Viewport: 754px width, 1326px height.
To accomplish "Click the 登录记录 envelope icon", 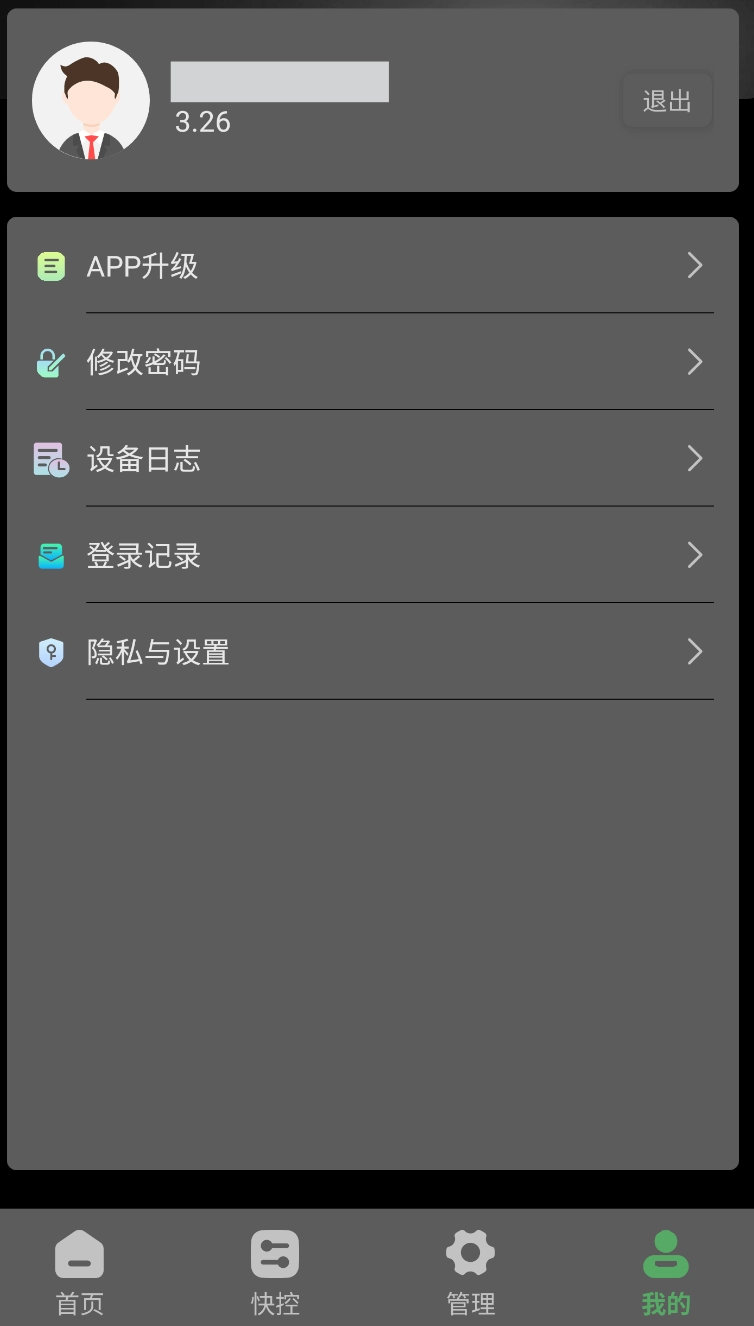I will tap(51, 555).
